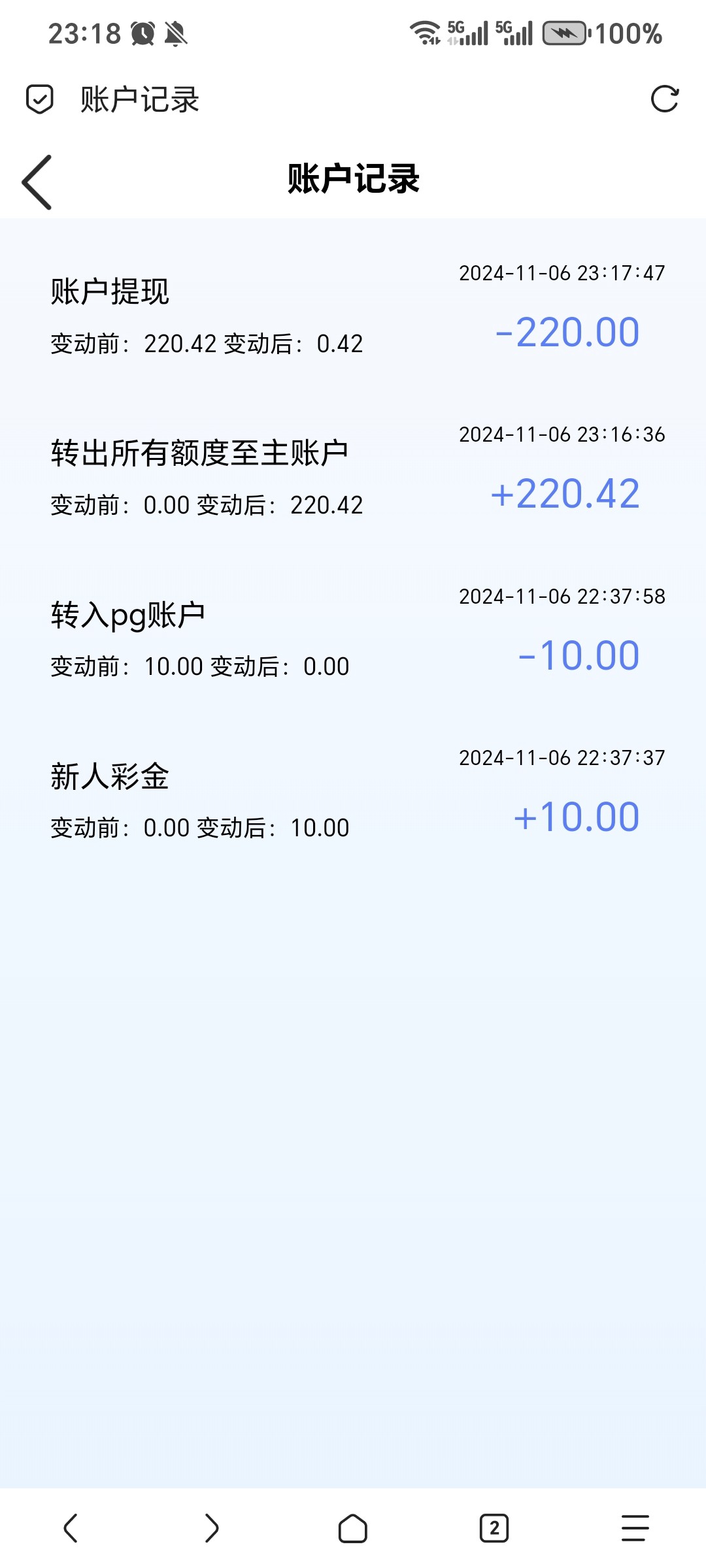Go forward in the browser toolbar
Image resolution: width=706 pixels, height=1568 pixels.
coord(211,1528)
